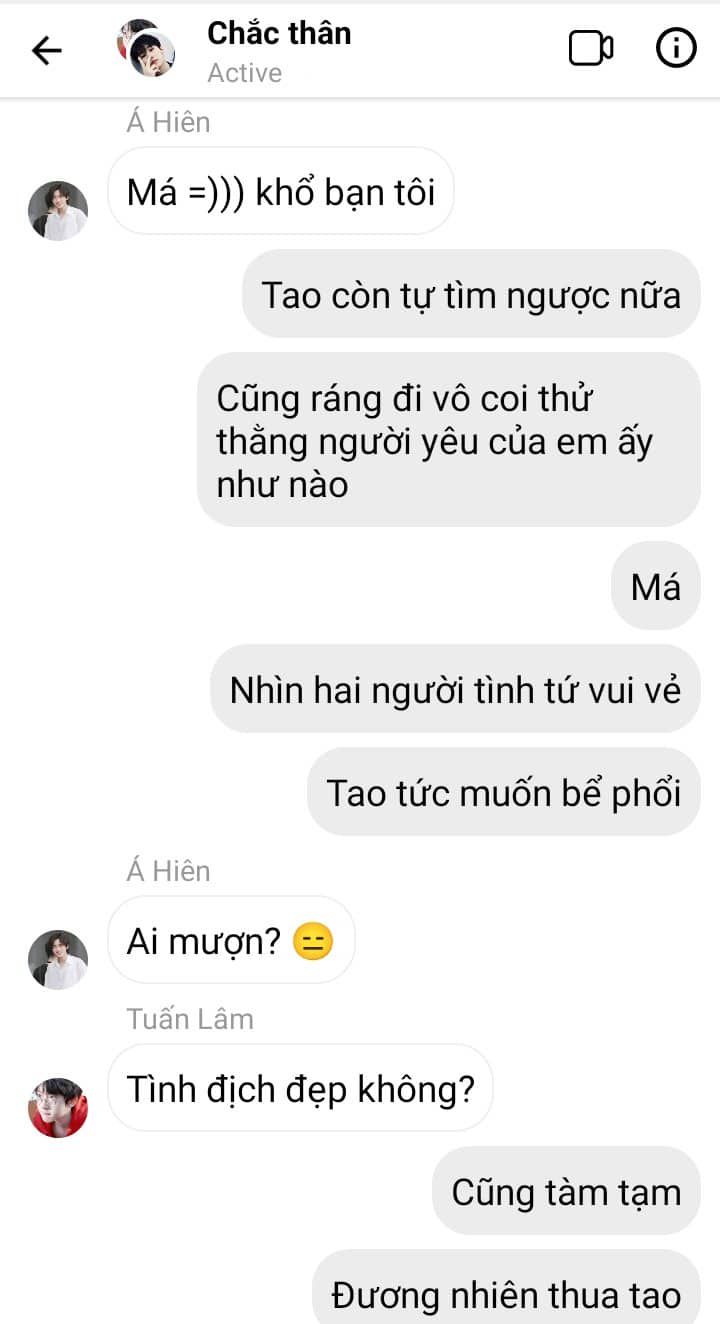The height and width of the screenshot is (1324, 720).
Task: Tap Á Hiên's avatar beside "Ai mượn?"
Action: pyautogui.click(x=58, y=959)
